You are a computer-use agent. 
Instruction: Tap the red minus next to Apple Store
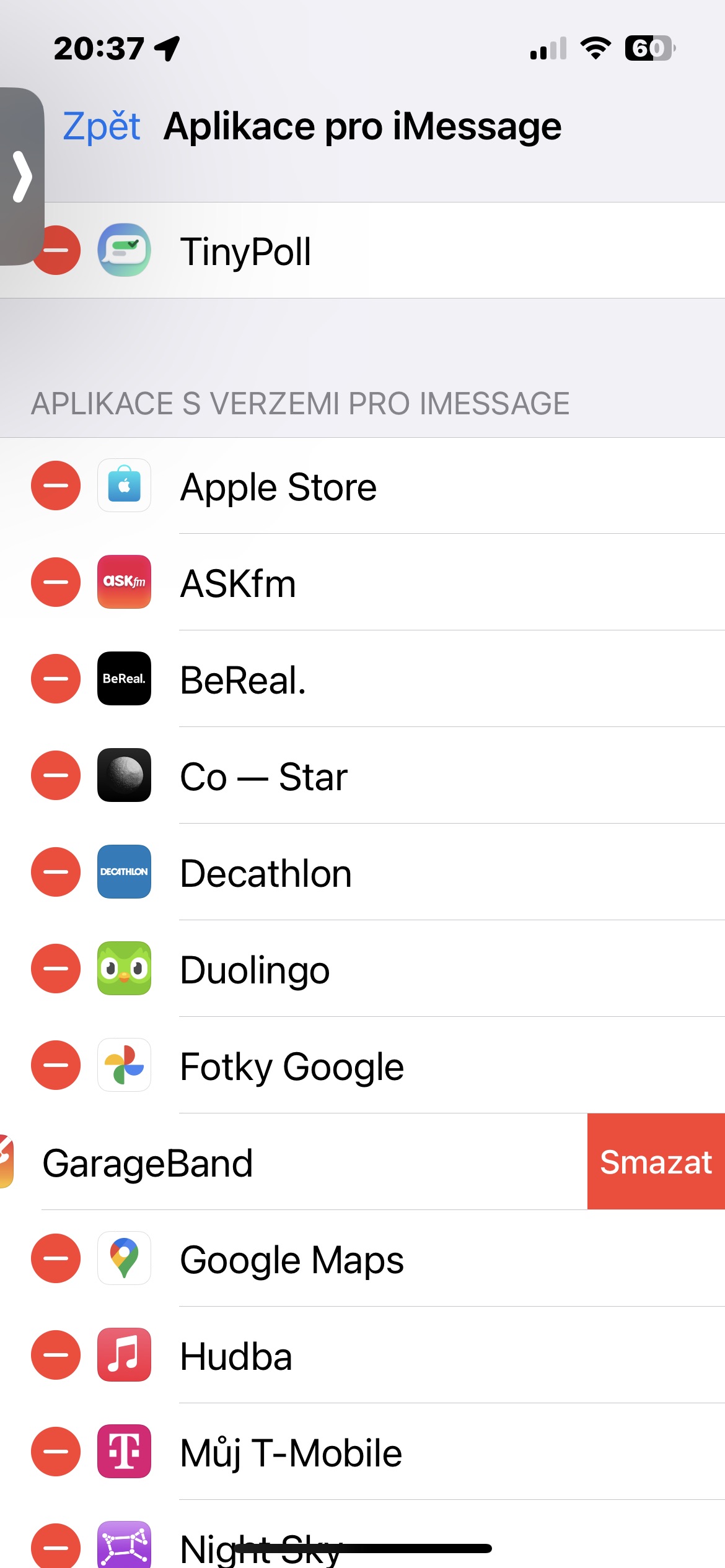56,486
